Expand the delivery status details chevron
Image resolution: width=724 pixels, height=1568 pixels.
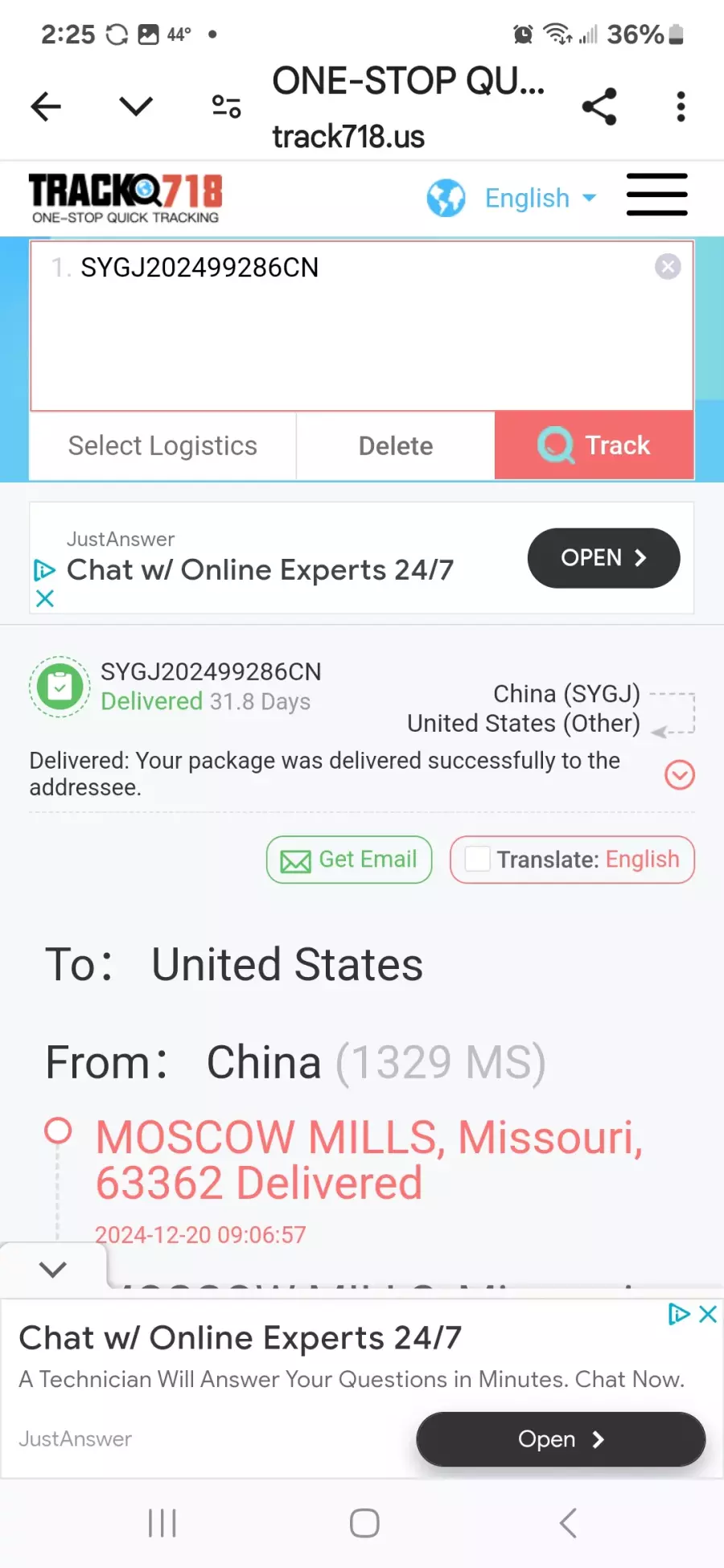680,775
